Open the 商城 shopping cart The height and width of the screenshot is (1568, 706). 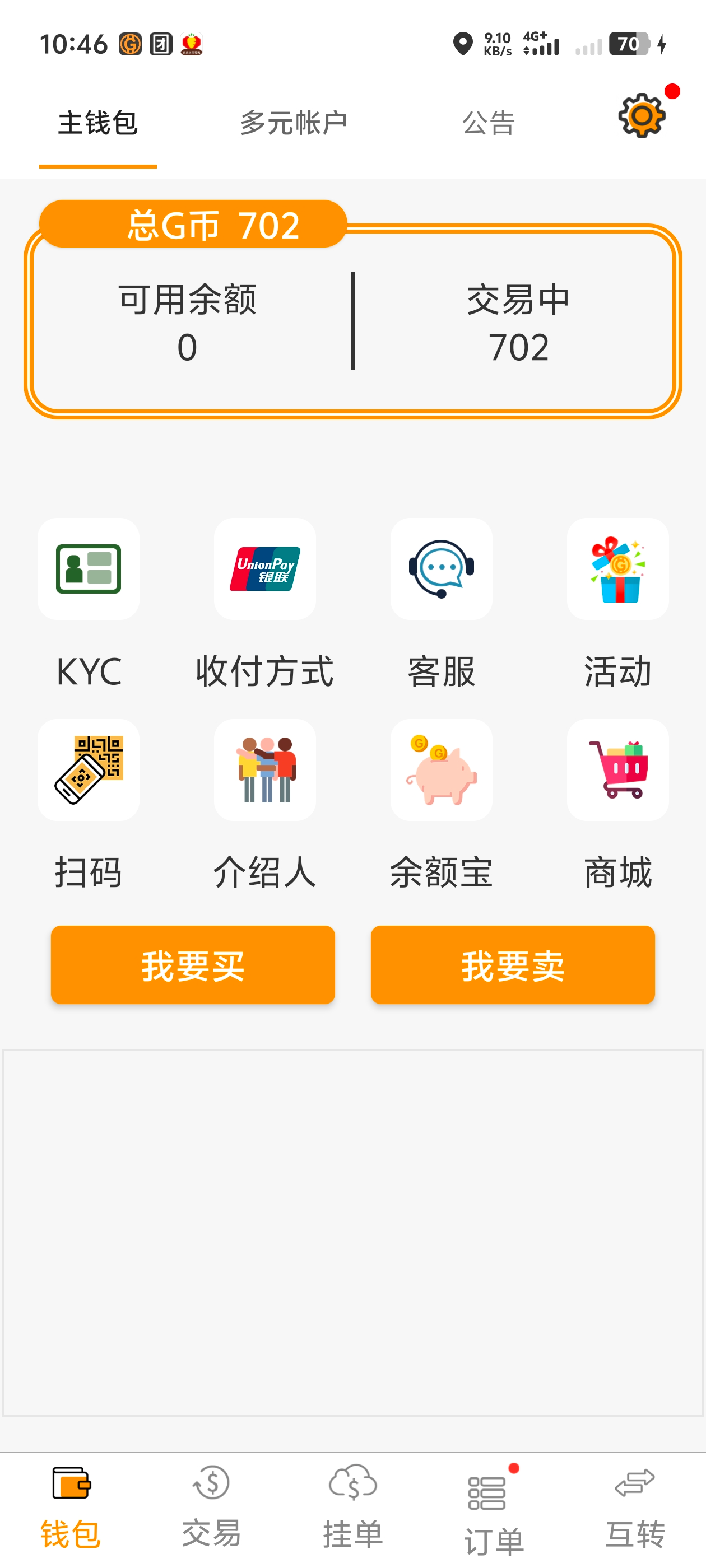[617, 770]
